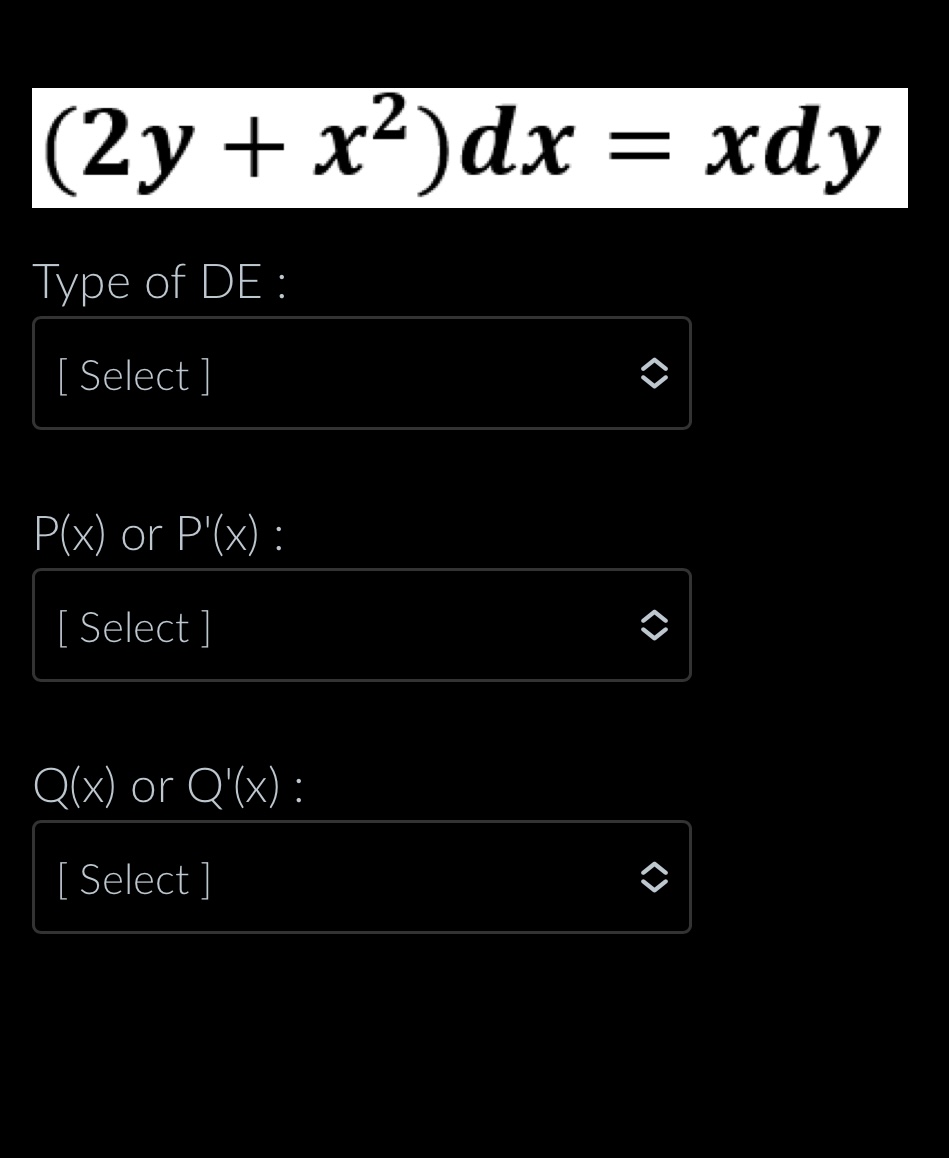Click the equation image (2y + x²)dx = xdy
Screen dimensions: 949x1158
pos(469,147)
